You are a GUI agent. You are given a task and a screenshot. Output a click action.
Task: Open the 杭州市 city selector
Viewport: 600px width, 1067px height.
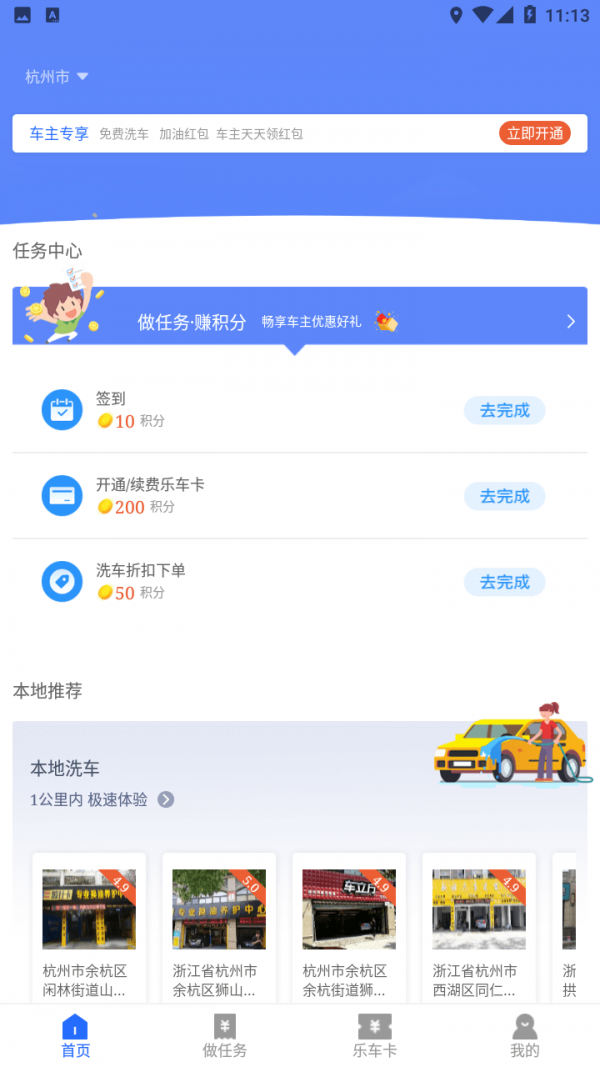[x=57, y=77]
